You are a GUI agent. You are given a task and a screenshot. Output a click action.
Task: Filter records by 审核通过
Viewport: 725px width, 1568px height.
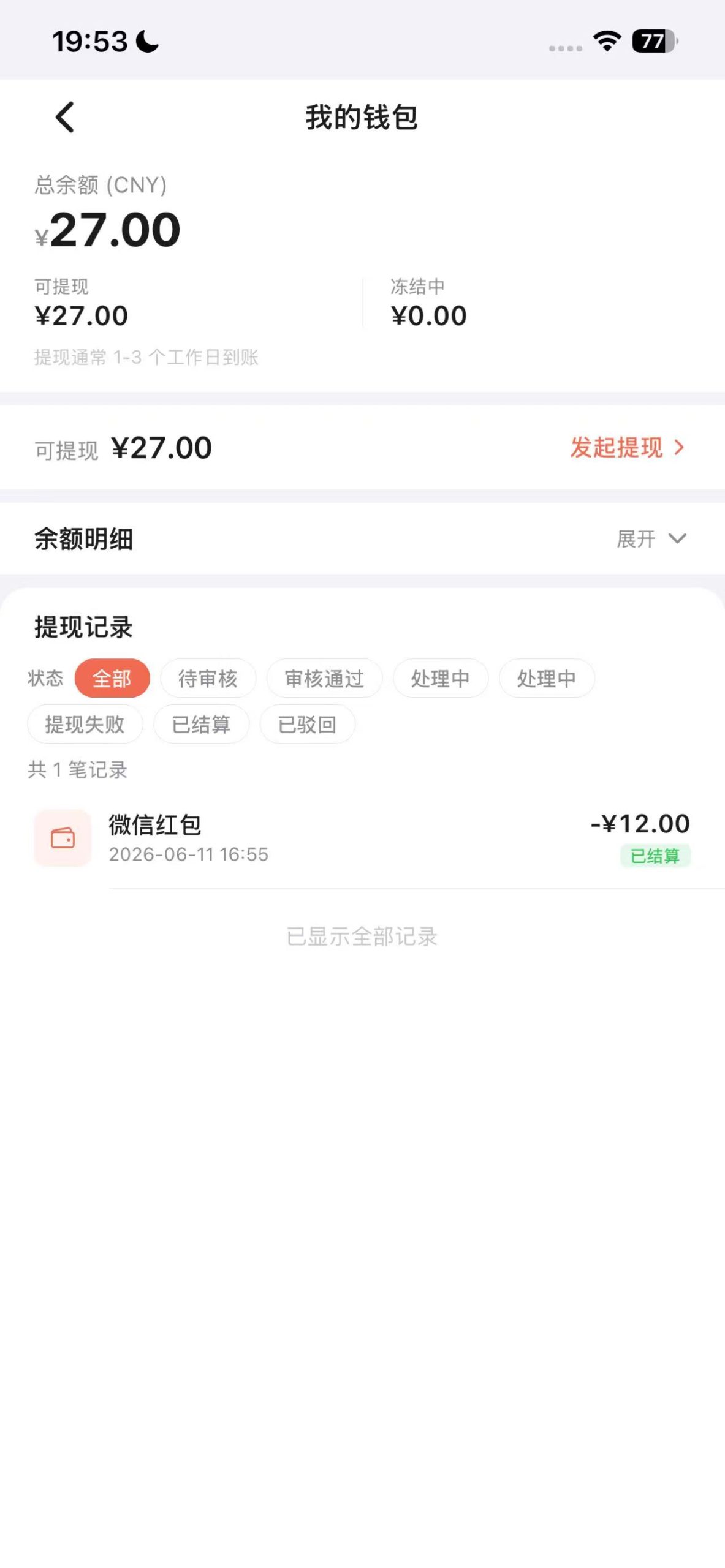(324, 678)
